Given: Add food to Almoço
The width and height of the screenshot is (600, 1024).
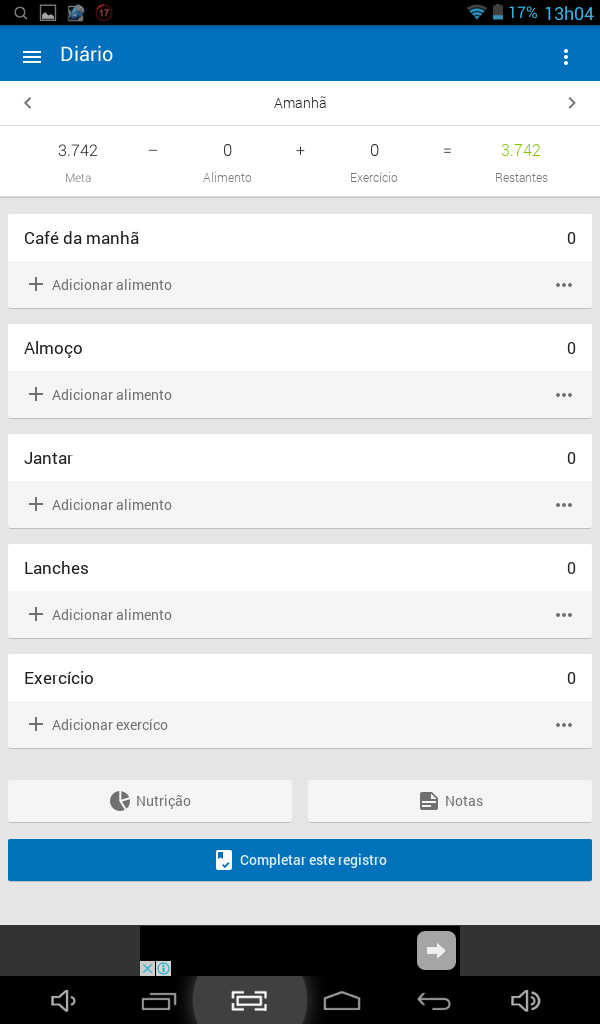Looking at the screenshot, I should [100, 394].
